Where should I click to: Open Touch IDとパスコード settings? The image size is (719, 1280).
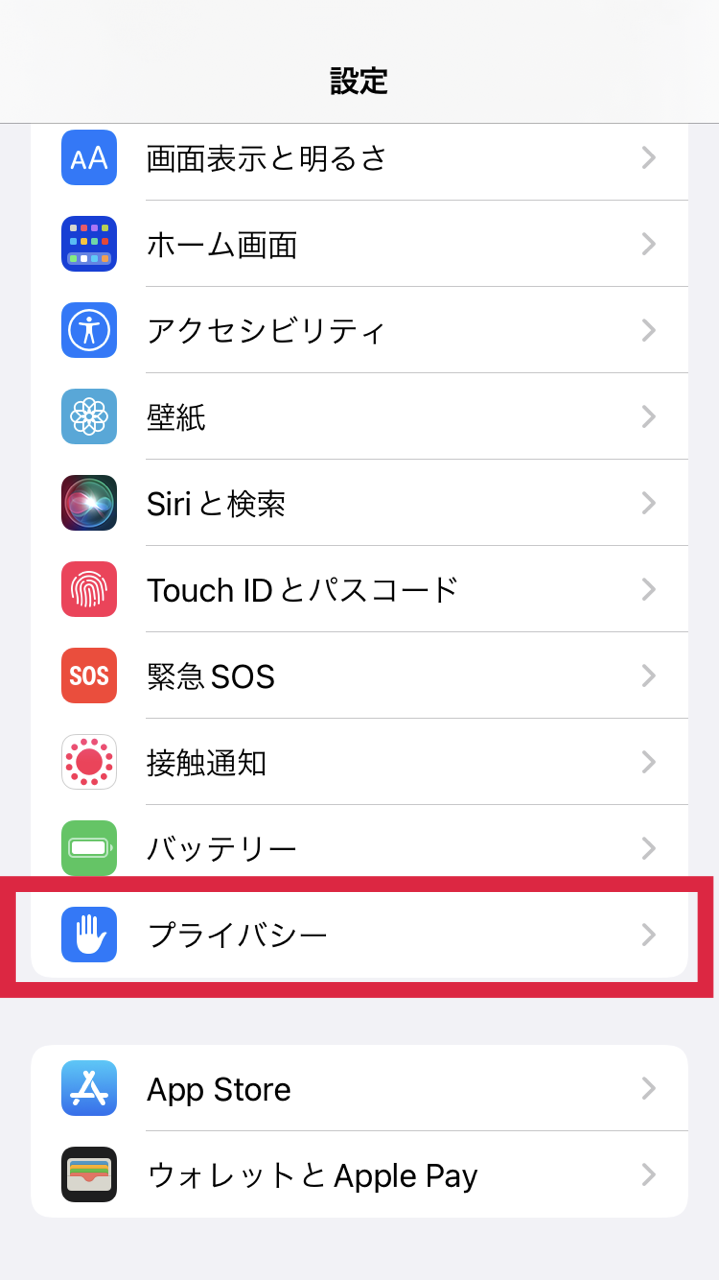point(359,589)
